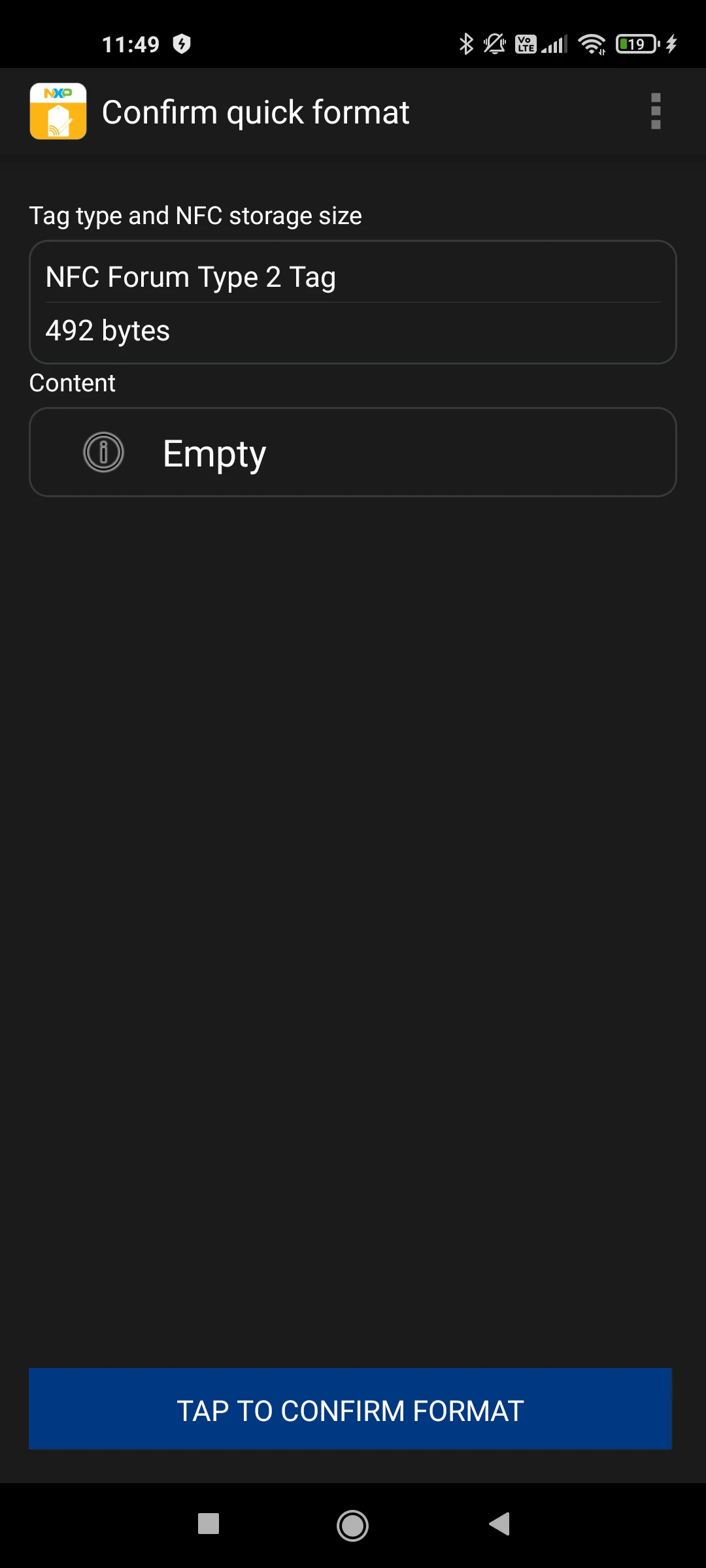Image resolution: width=706 pixels, height=1568 pixels.
Task: Select the 492 bytes storage size field
Action: [353, 330]
